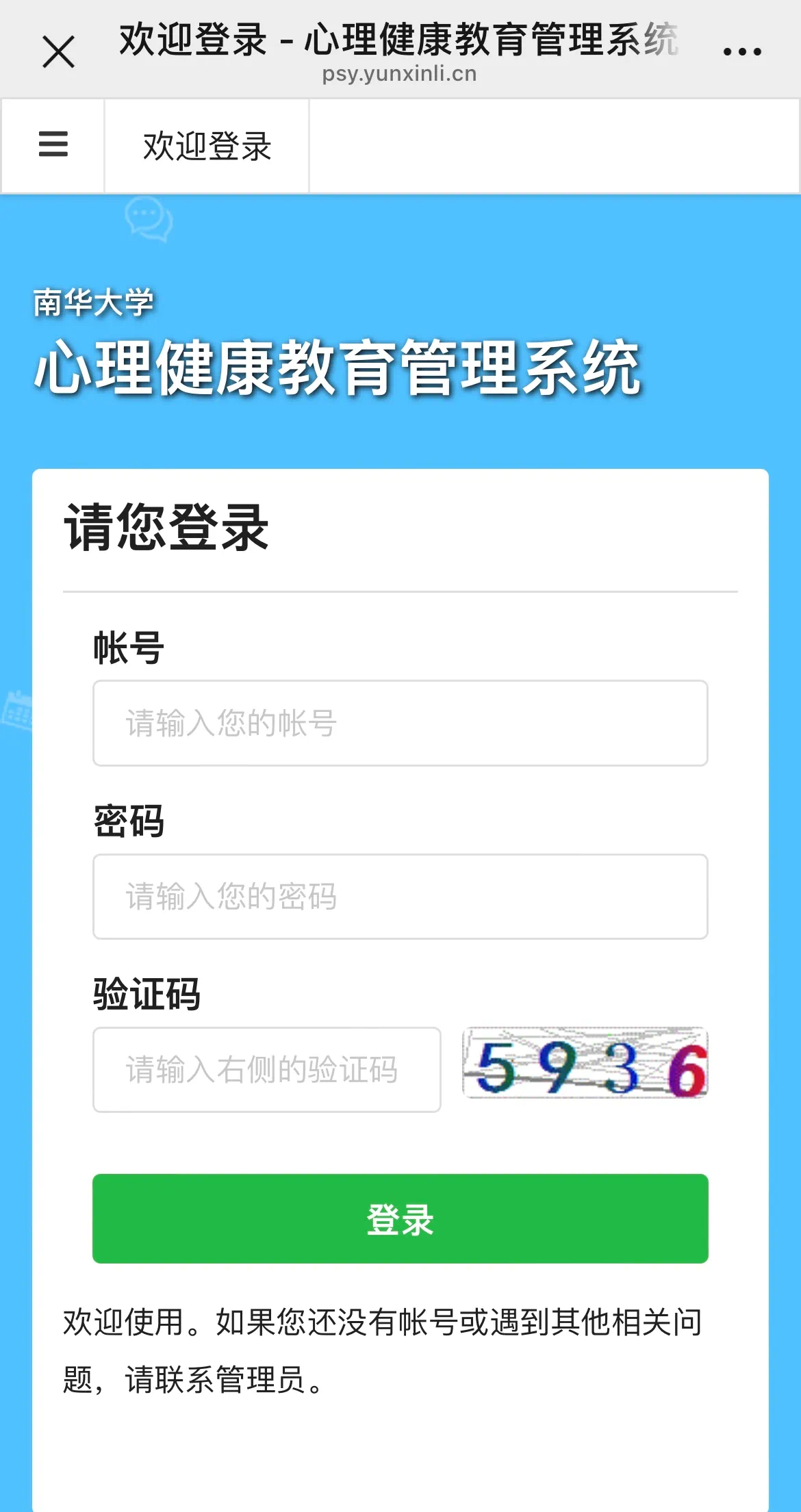Refresh the captcha image 5936

[x=585, y=1063]
